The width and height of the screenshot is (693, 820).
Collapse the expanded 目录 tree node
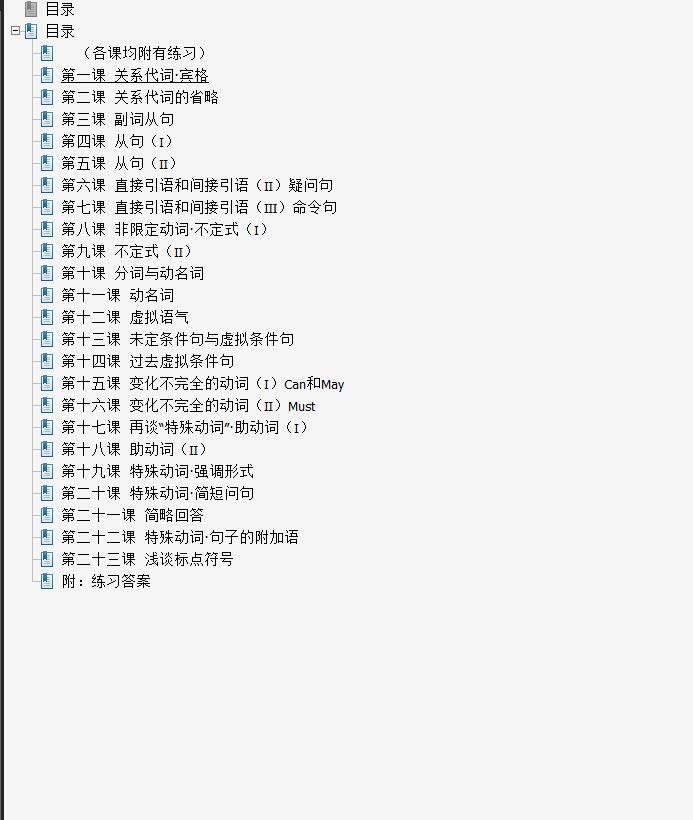click(15, 31)
